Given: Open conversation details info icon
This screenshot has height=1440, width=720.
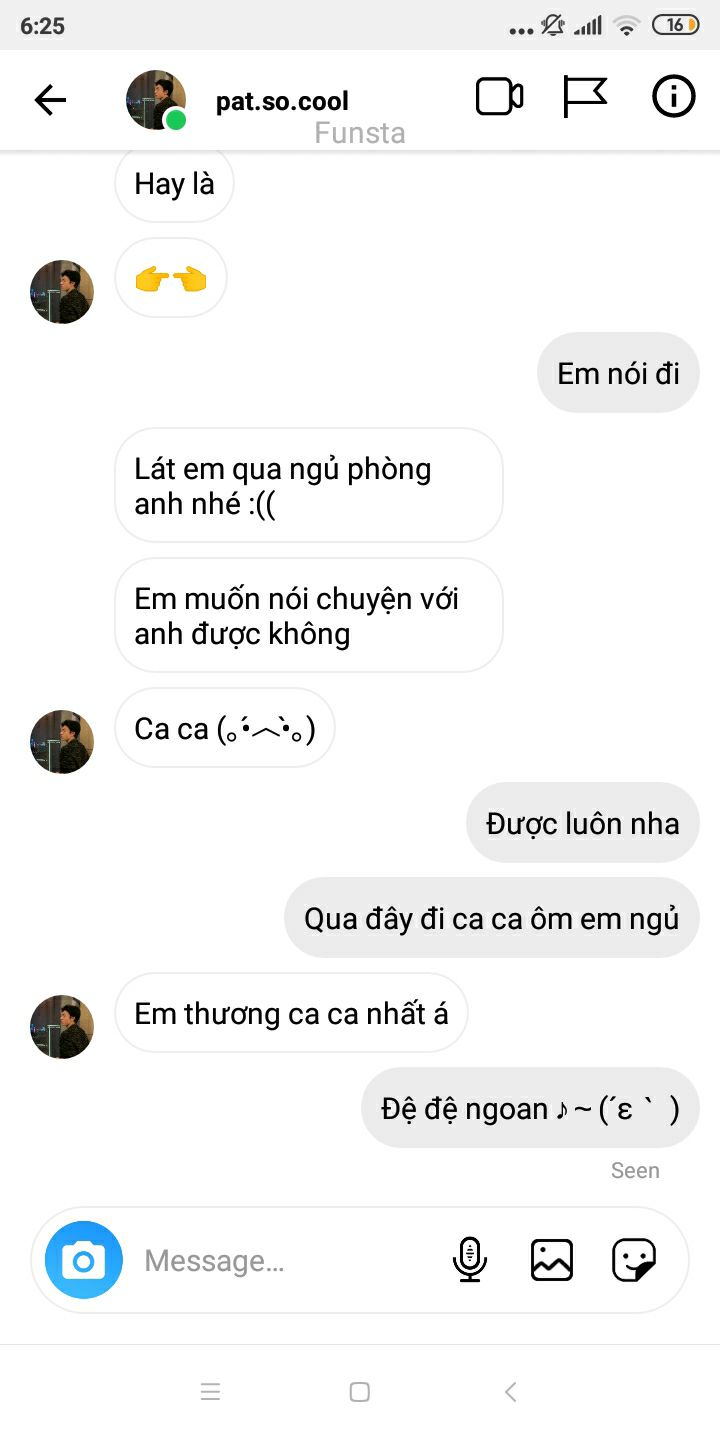Looking at the screenshot, I should (x=673, y=97).
